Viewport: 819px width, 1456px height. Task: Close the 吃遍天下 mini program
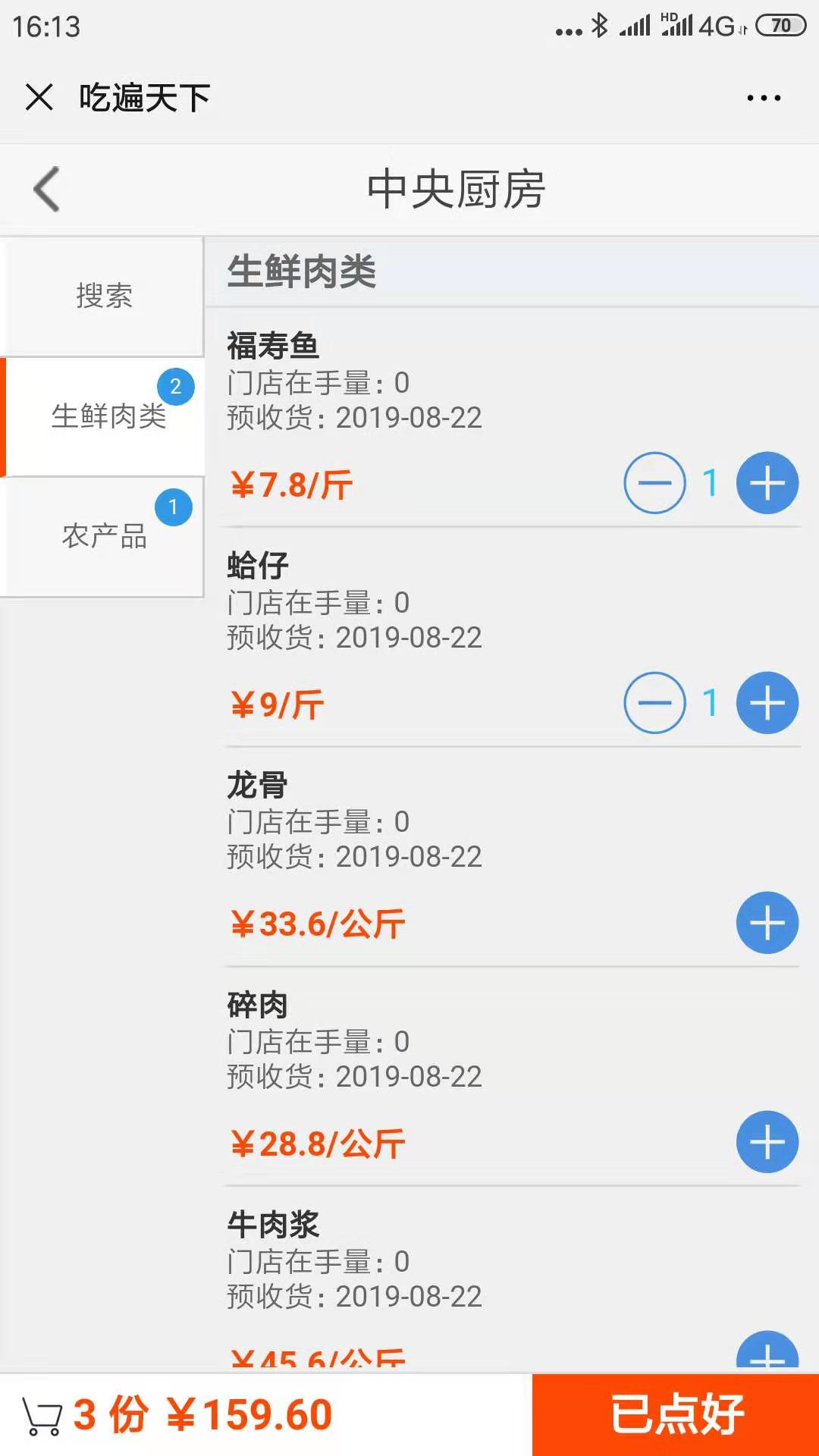[x=39, y=98]
